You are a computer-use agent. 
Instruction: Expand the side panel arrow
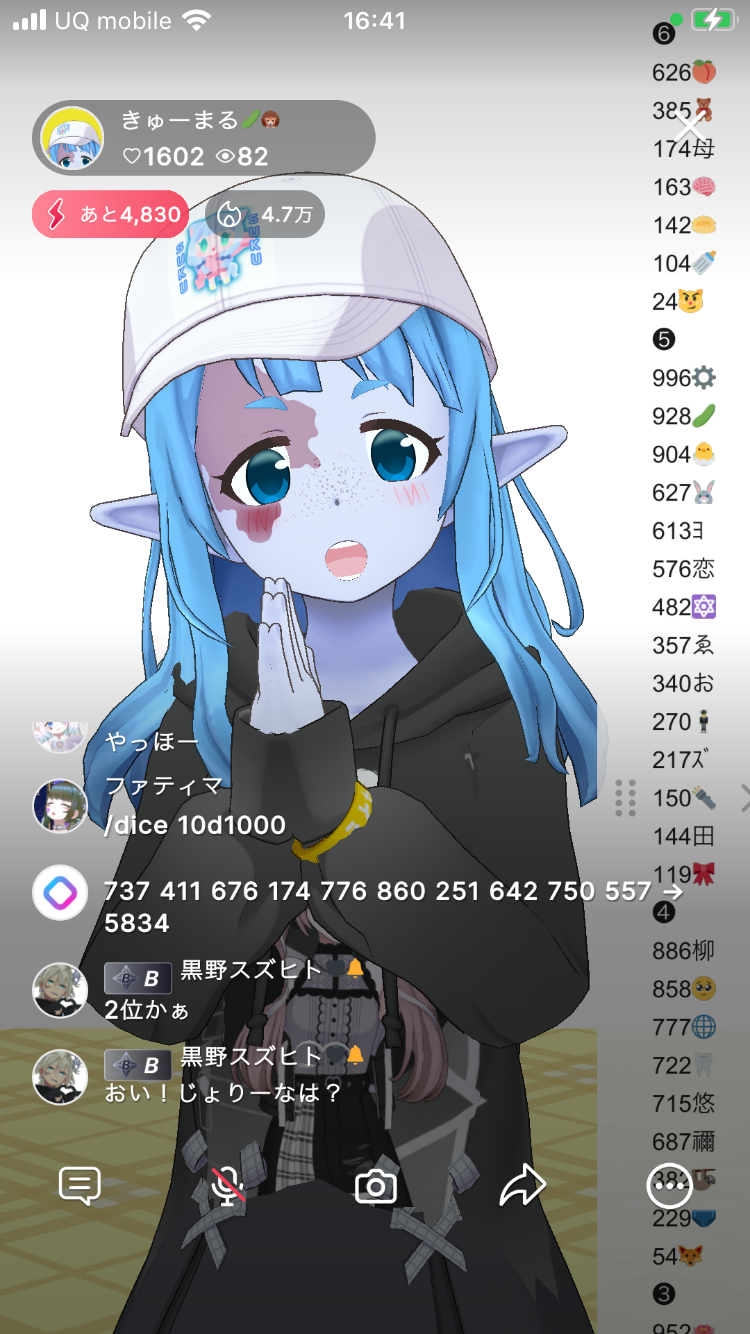click(743, 797)
